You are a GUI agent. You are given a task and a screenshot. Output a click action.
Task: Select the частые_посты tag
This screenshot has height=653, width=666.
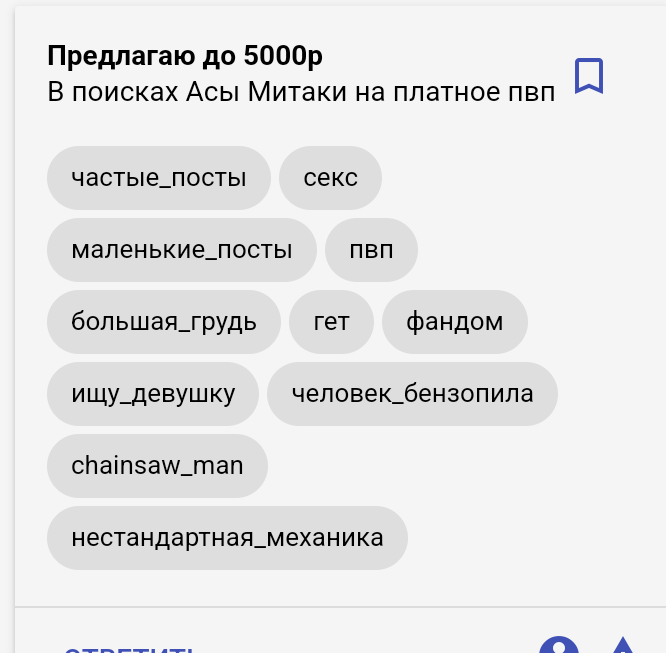[x=159, y=178]
